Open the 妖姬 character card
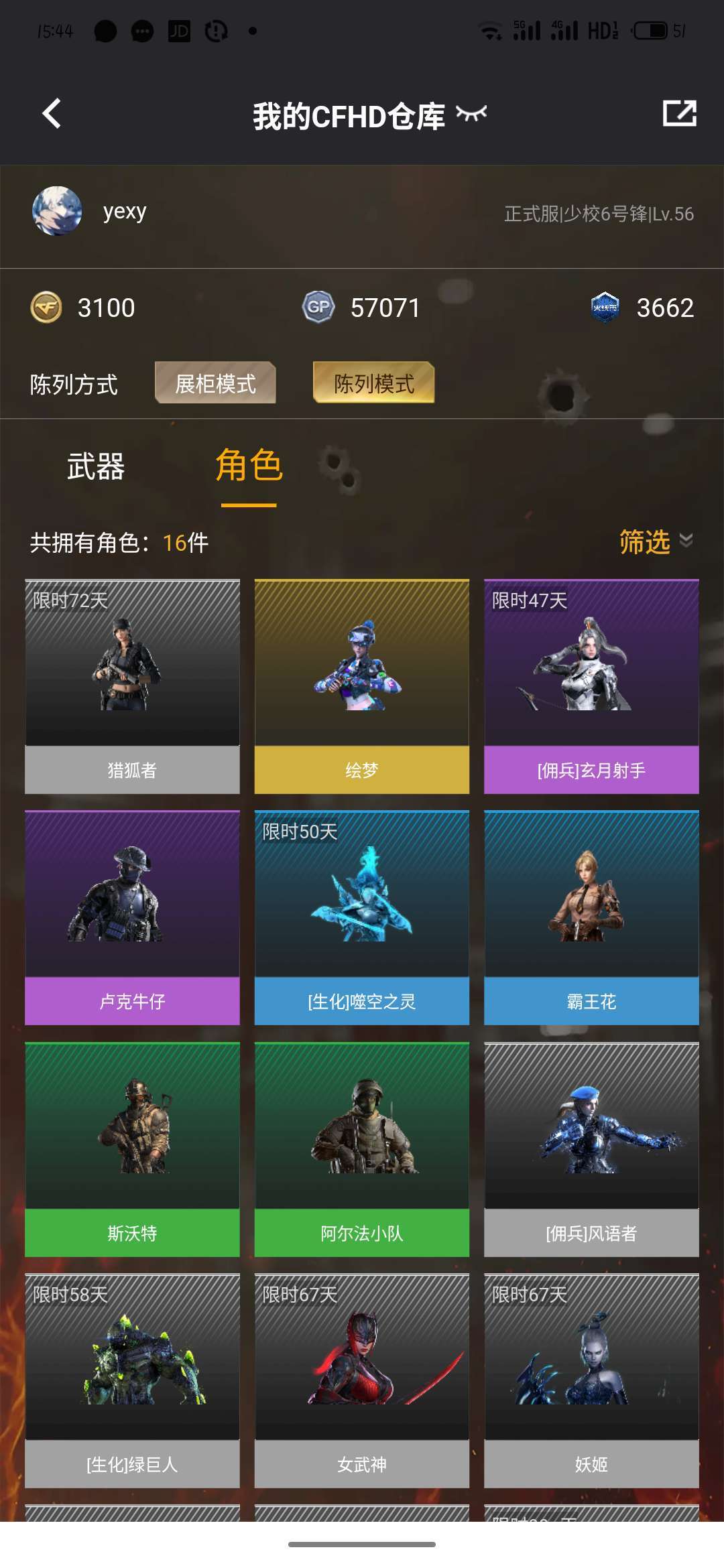This screenshot has height=1568, width=724. (x=591, y=1380)
